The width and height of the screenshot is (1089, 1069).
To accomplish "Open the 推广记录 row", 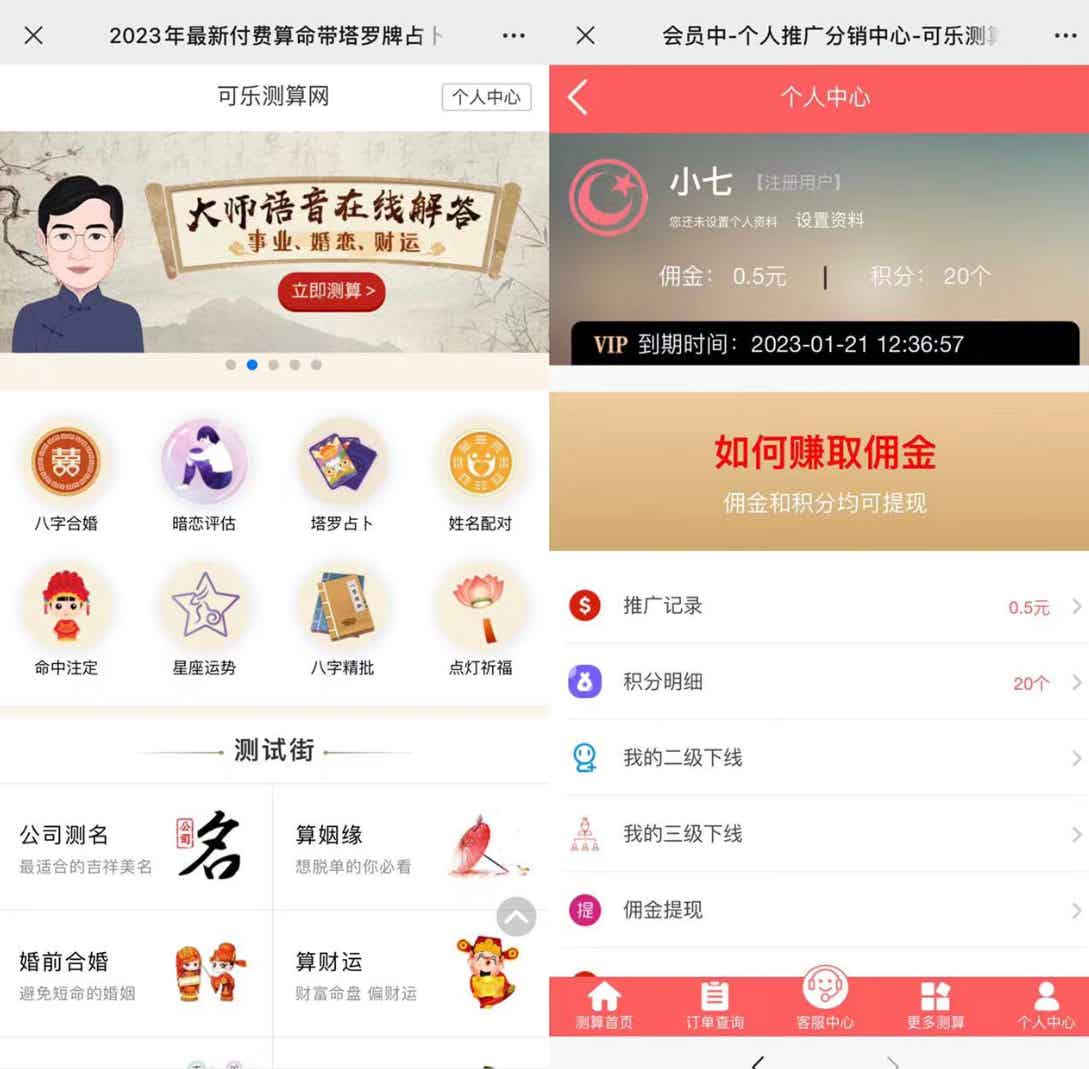I will pos(824,605).
